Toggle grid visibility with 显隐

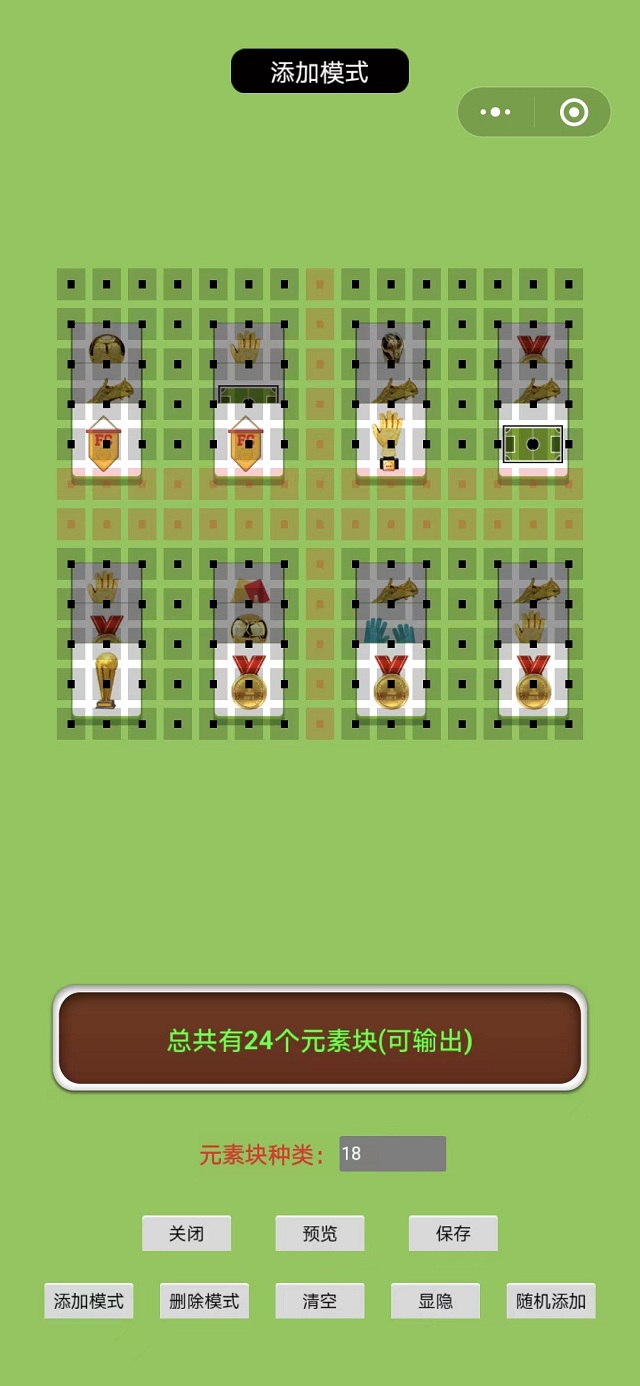coord(435,1301)
